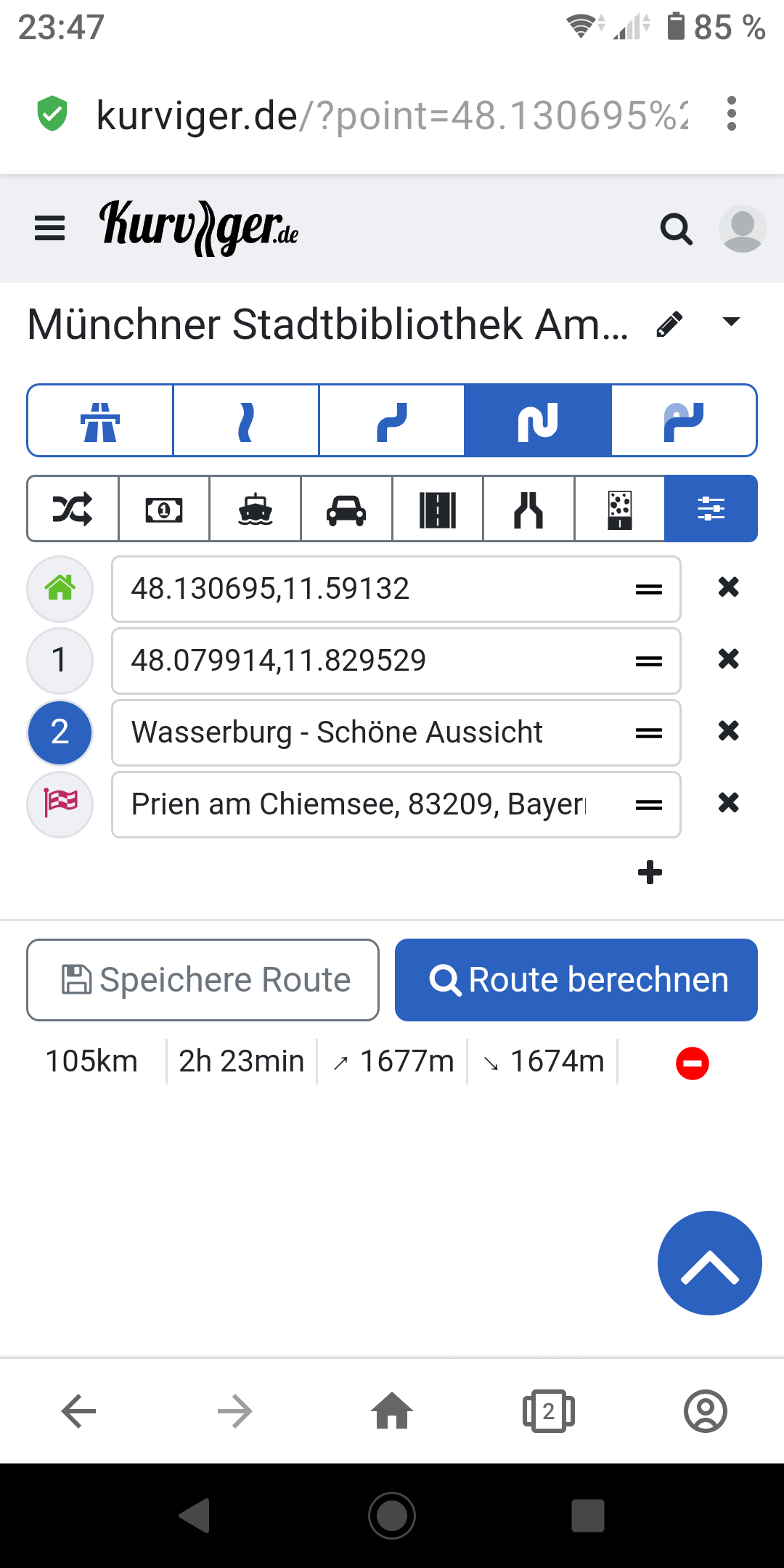Tap Route berechnen to calculate
Screen dimensions: 784x1568
pos(576,980)
